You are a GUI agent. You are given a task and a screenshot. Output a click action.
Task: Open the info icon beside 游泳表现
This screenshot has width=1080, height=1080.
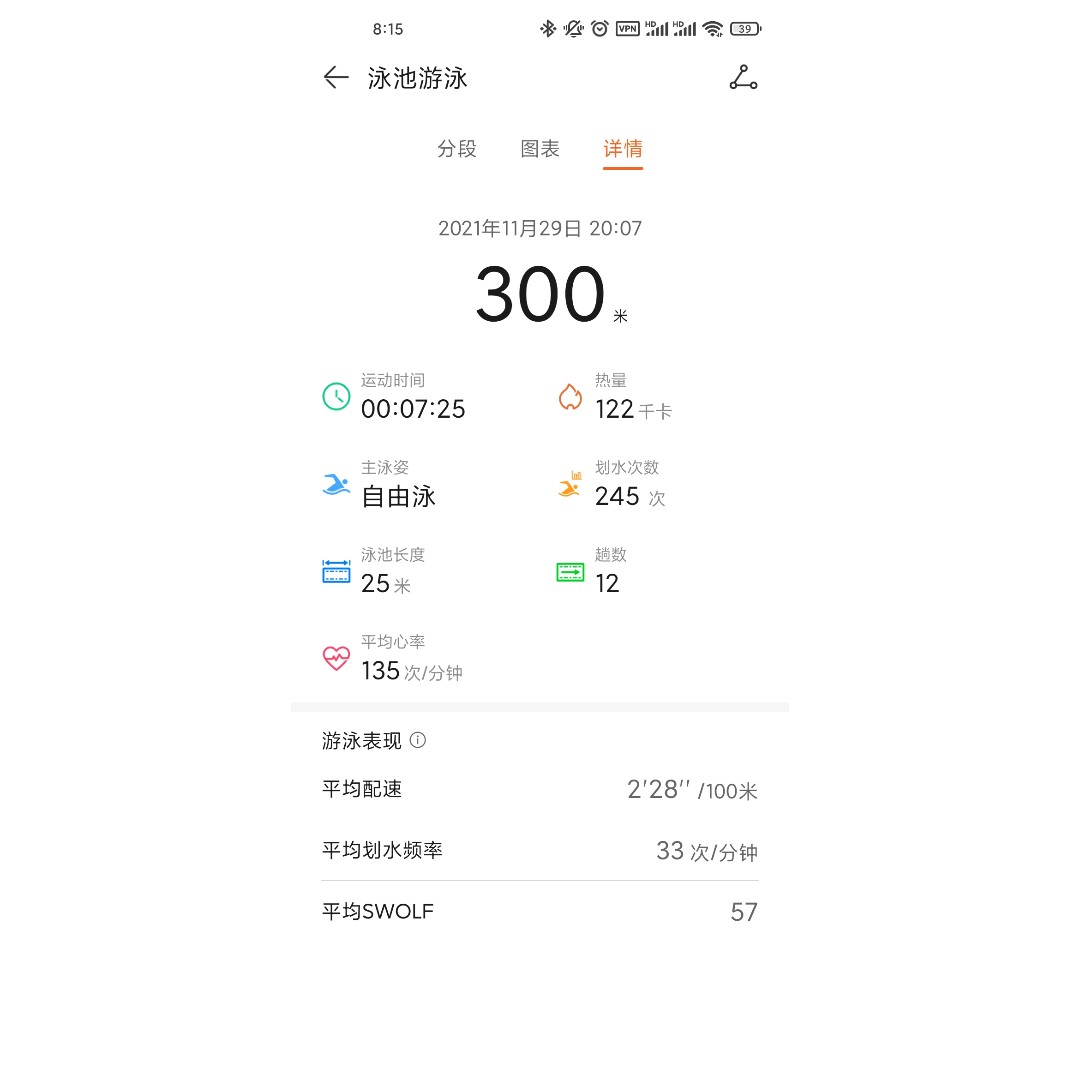click(418, 740)
